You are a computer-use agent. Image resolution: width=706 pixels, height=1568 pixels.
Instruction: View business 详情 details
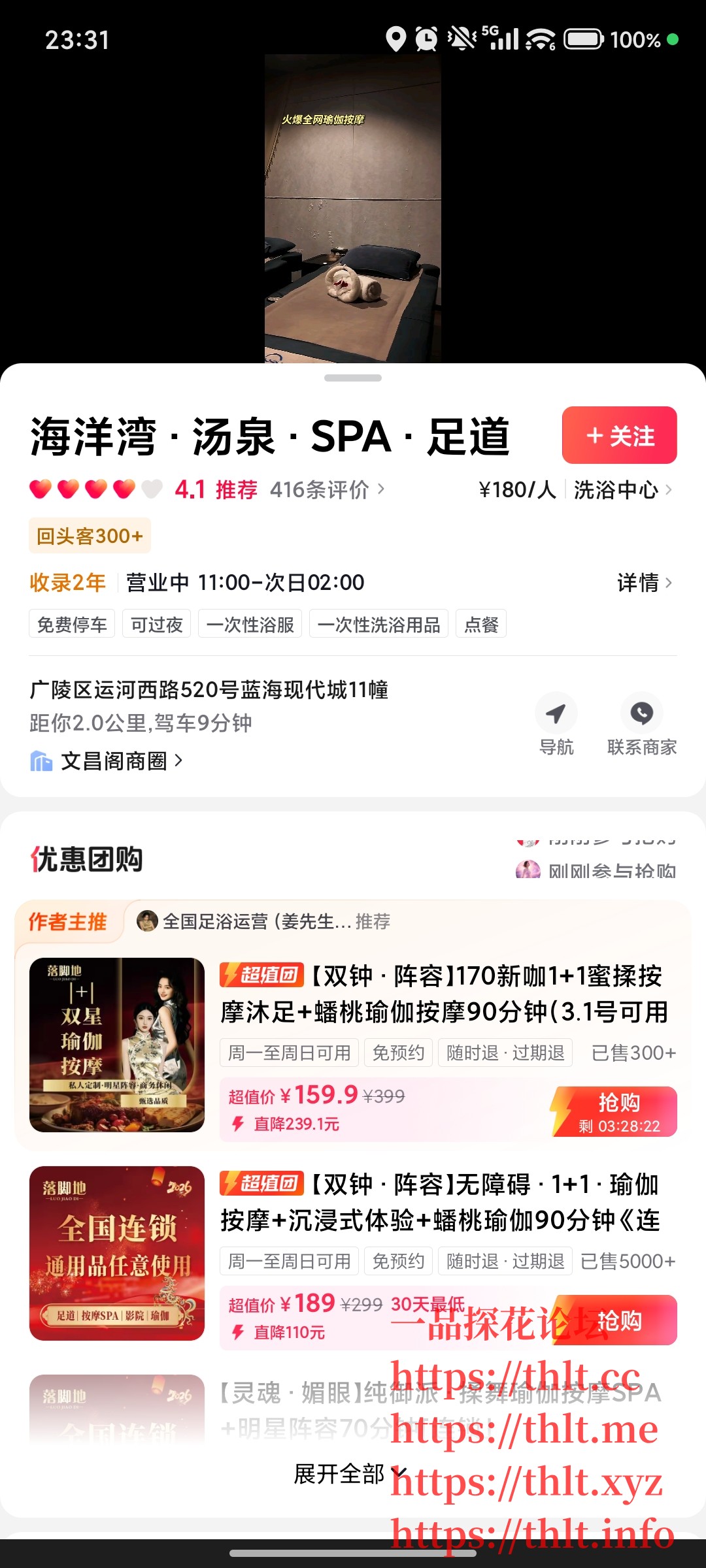(644, 582)
